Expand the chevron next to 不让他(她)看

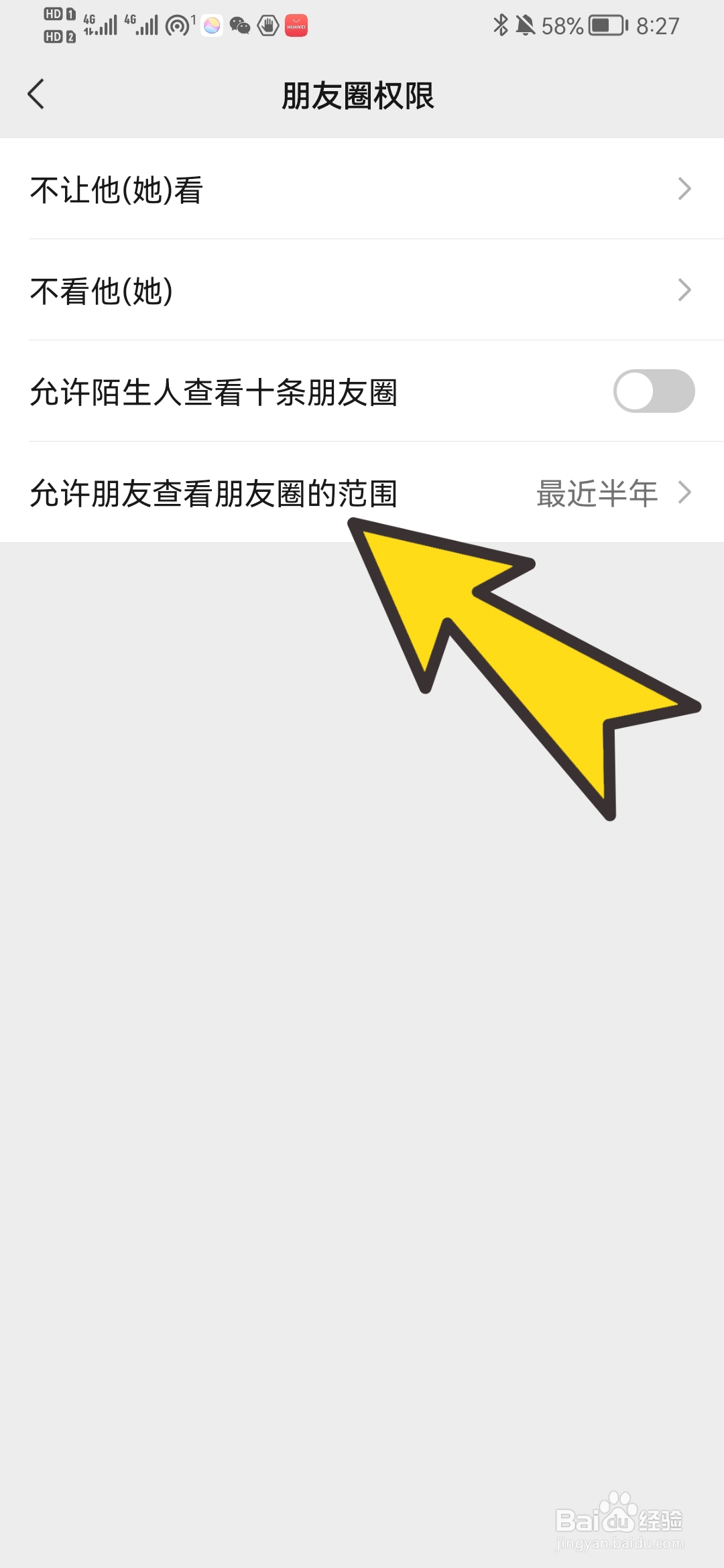click(685, 190)
